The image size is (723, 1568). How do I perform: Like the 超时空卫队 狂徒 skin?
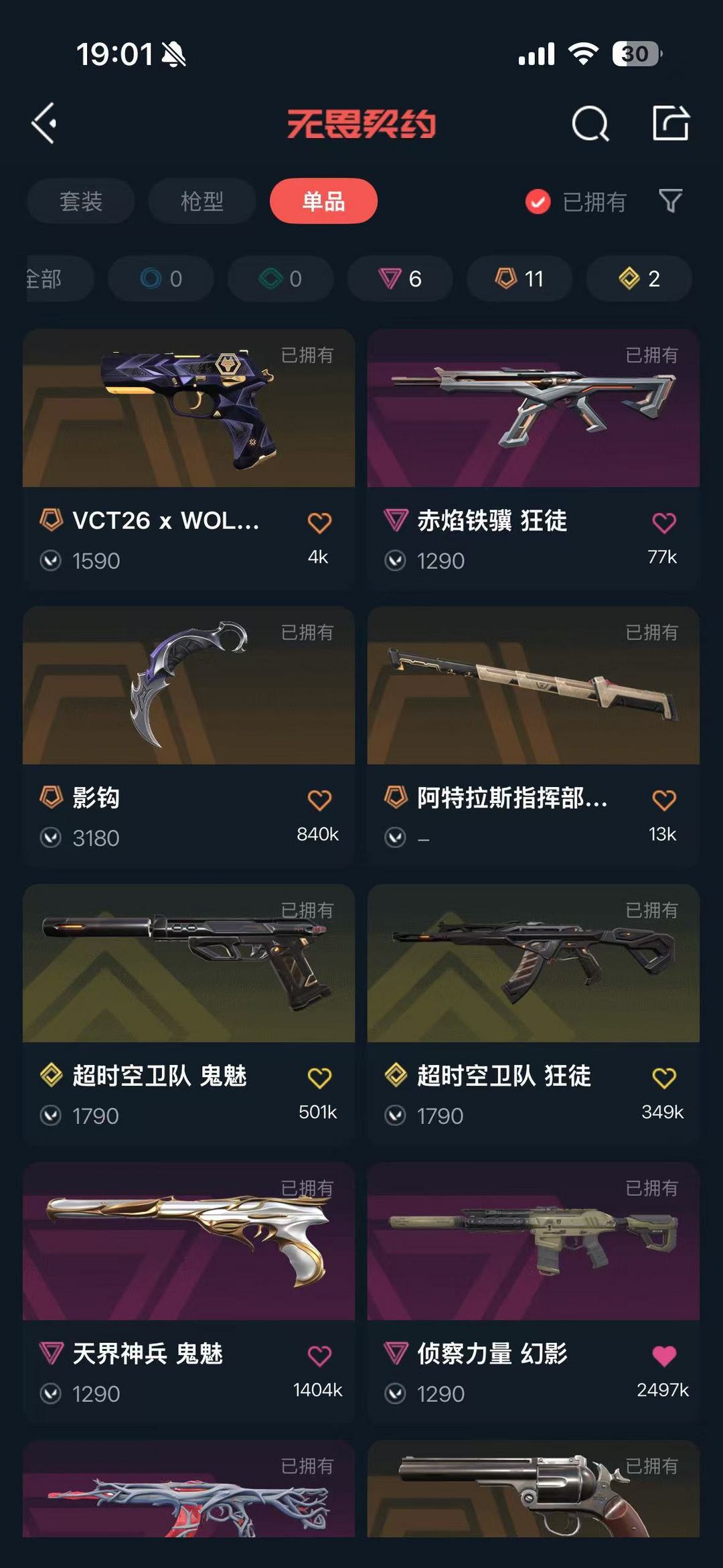point(664,1078)
